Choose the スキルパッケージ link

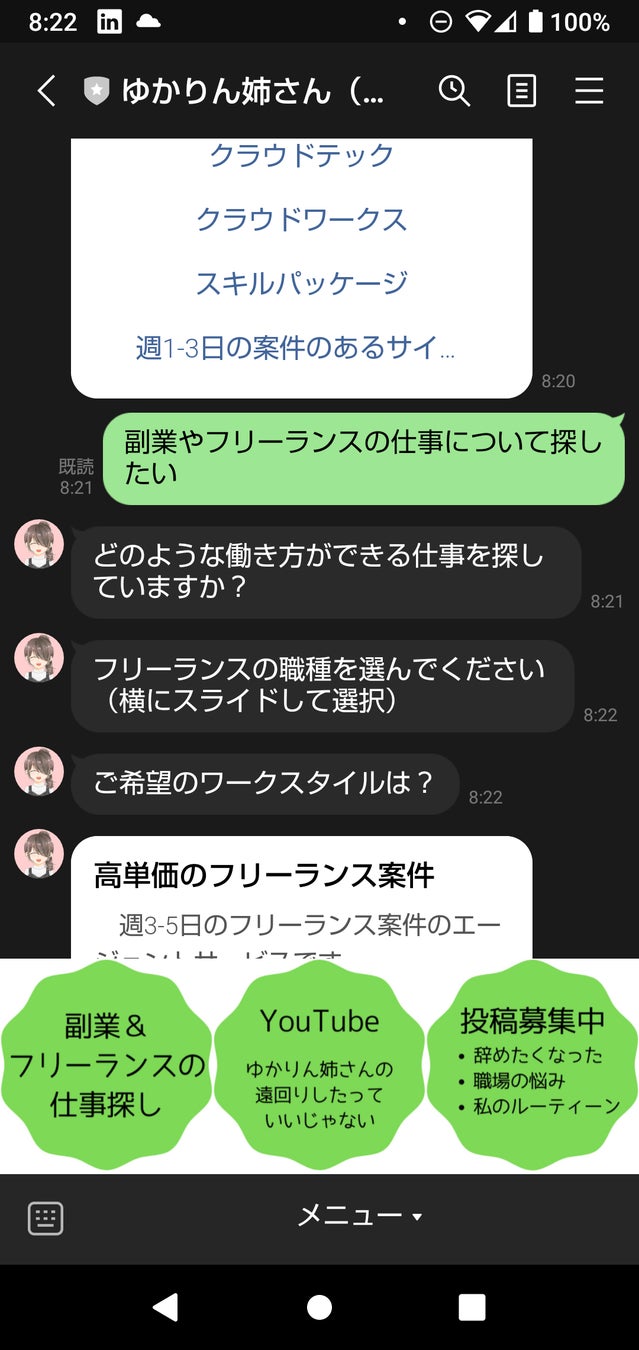(301, 283)
